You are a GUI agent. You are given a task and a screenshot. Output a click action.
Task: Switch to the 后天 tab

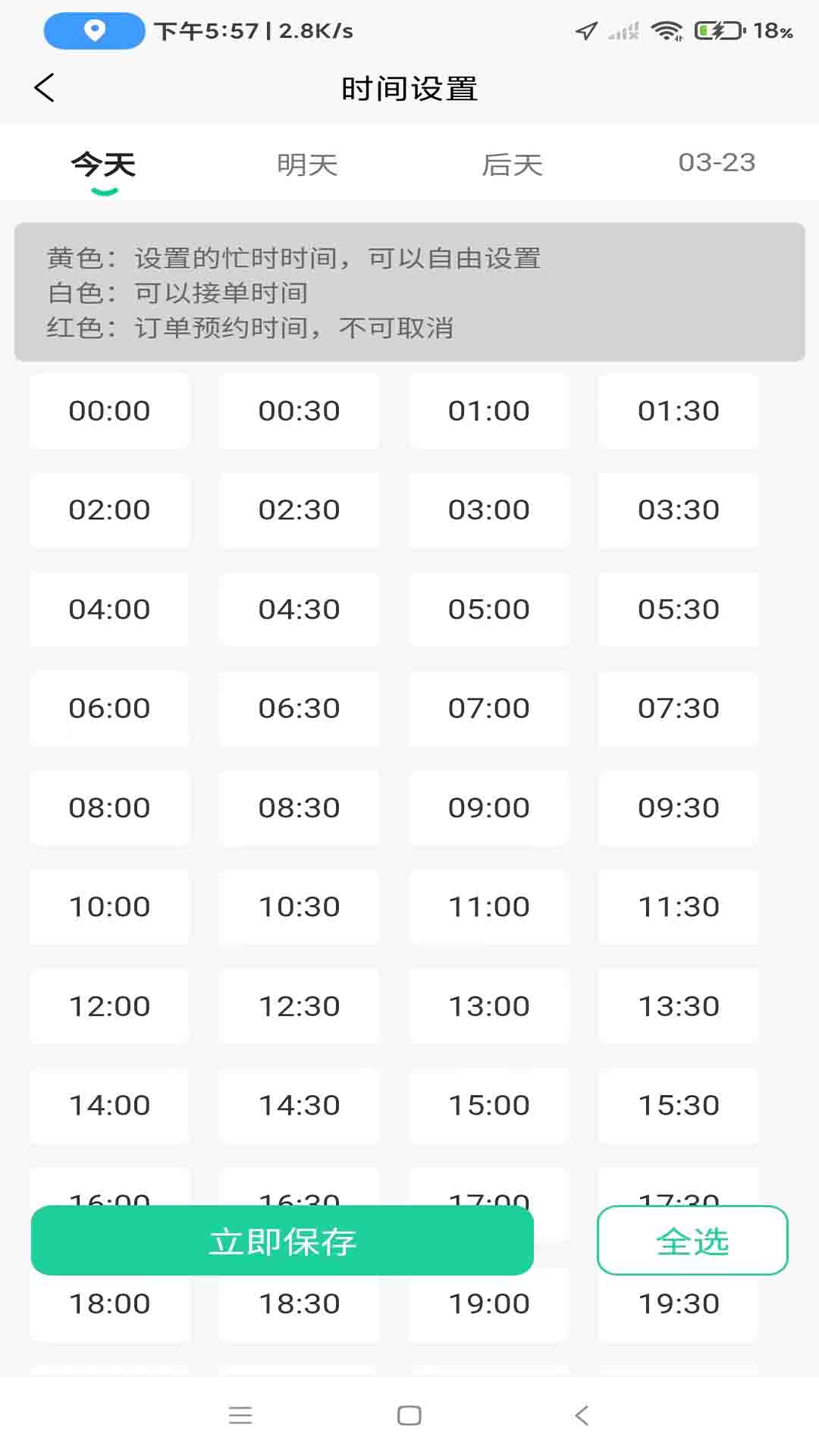tap(513, 164)
